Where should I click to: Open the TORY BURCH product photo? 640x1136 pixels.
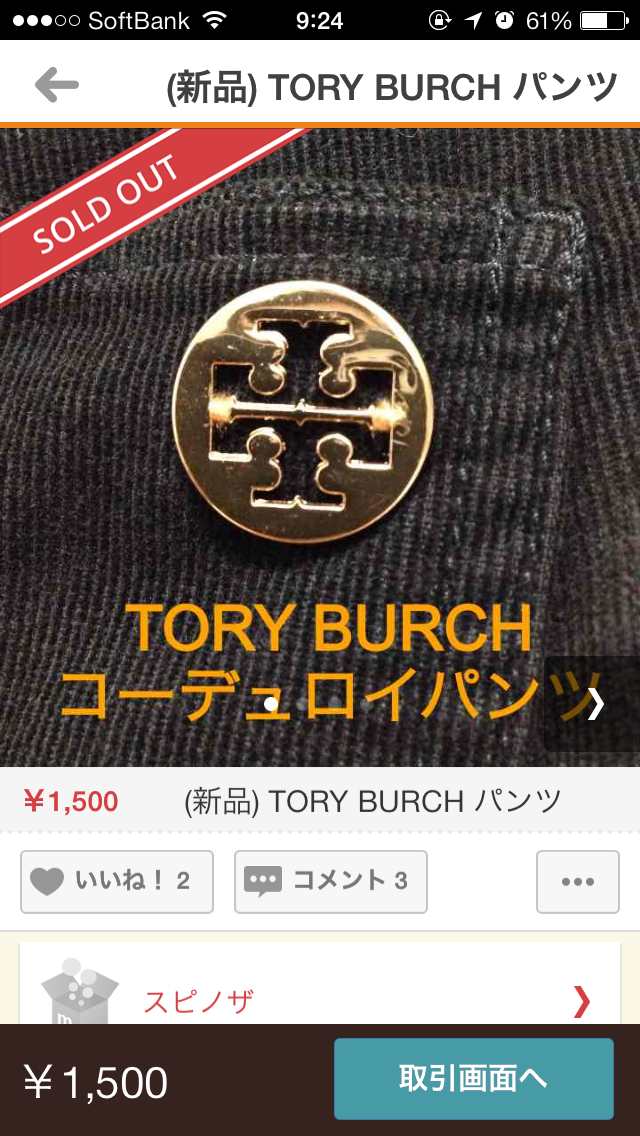(320, 447)
